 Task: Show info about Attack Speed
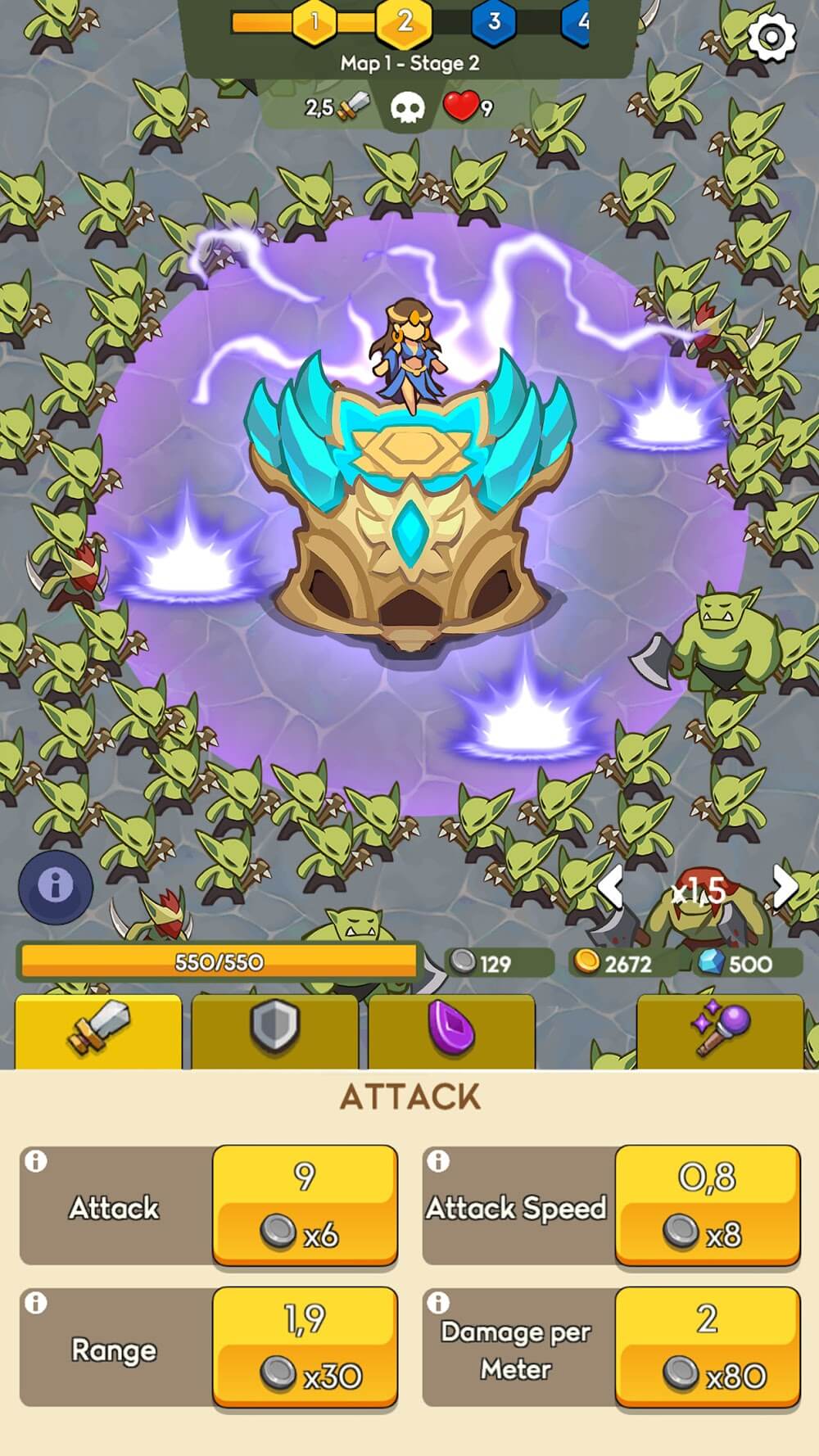pyautogui.click(x=438, y=1161)
